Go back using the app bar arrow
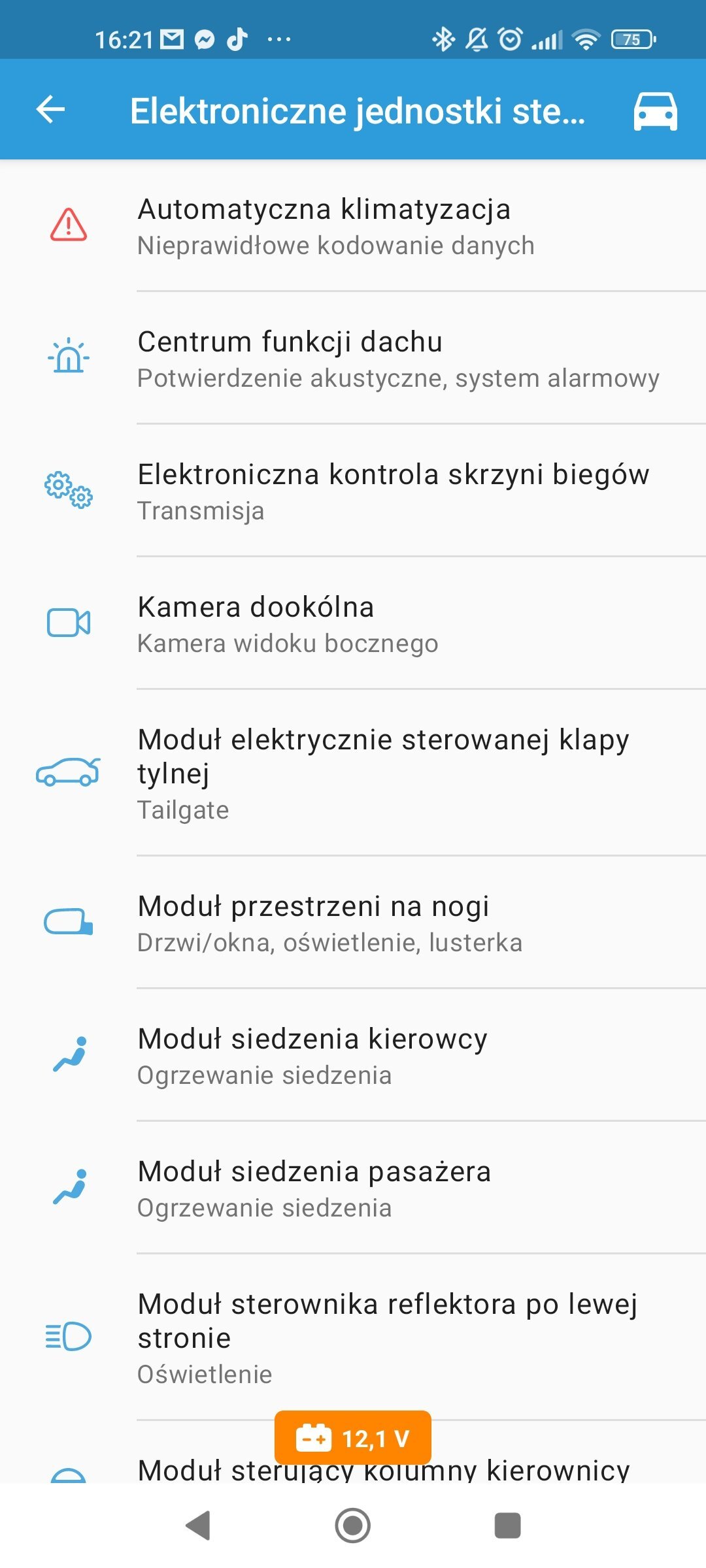Screen dimensions: 706x1568 point(50,109)
